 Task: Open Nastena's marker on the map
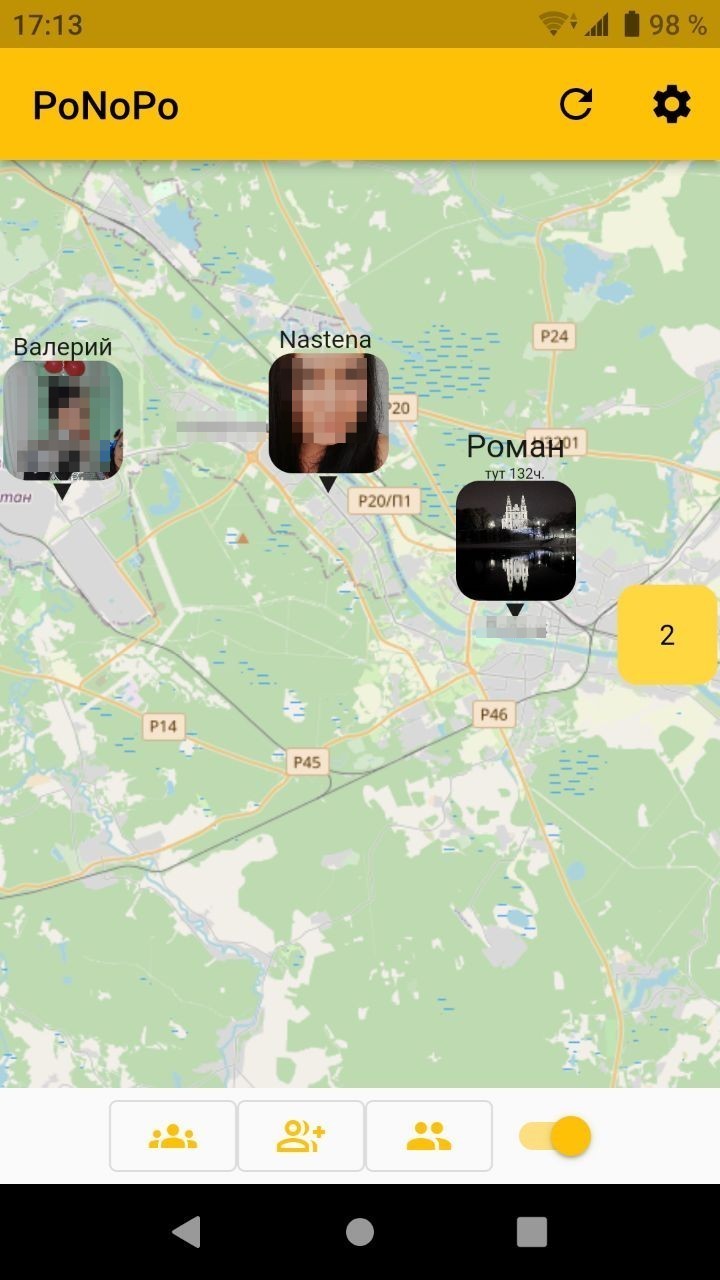329,413
